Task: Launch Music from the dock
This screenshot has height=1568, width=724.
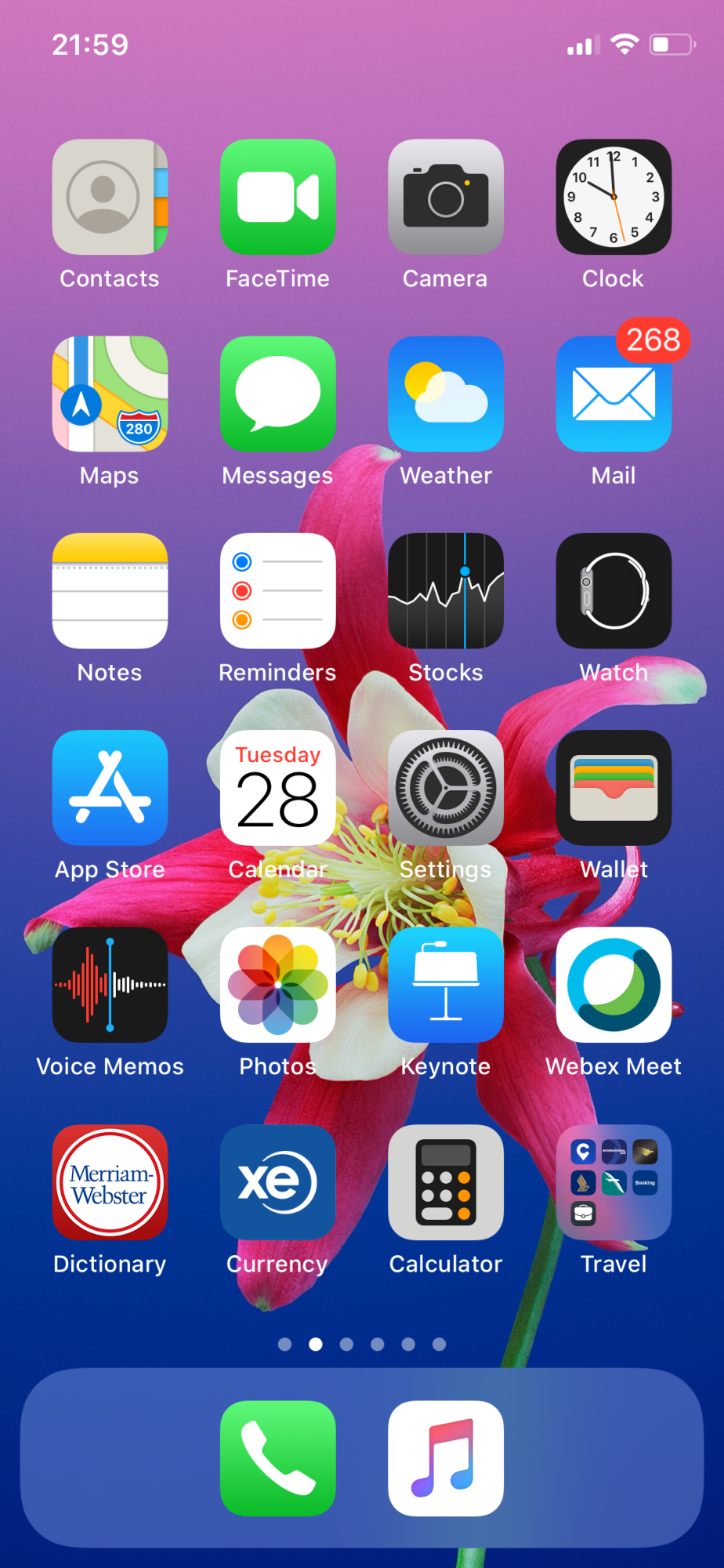Action: coord(446,1458)
